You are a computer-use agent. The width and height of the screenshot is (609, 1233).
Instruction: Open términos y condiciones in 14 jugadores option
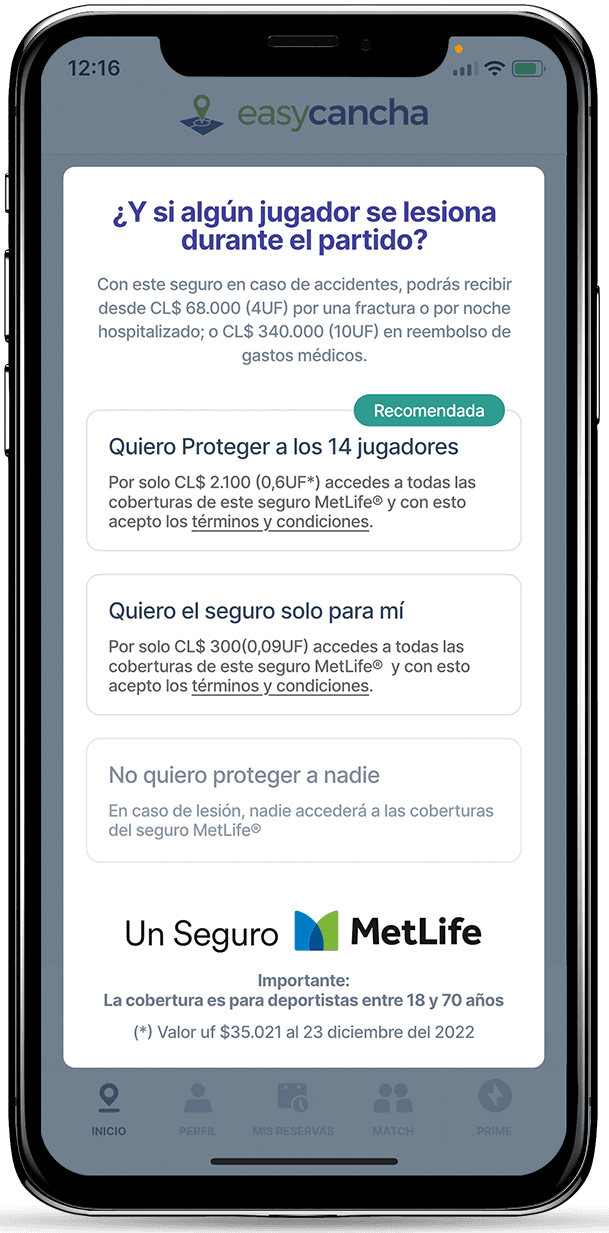(280, 522)
